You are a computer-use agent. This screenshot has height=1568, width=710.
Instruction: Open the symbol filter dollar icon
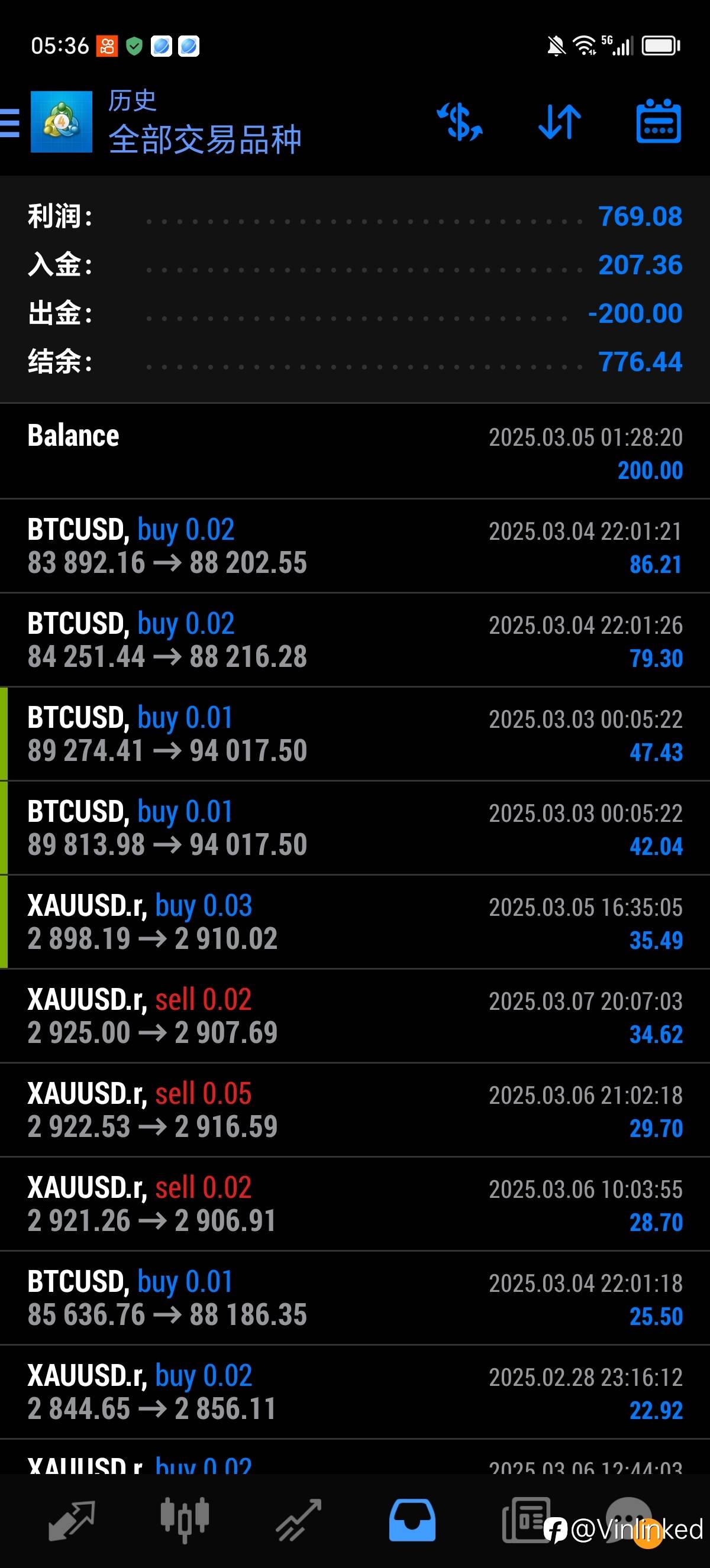[460, 122]
